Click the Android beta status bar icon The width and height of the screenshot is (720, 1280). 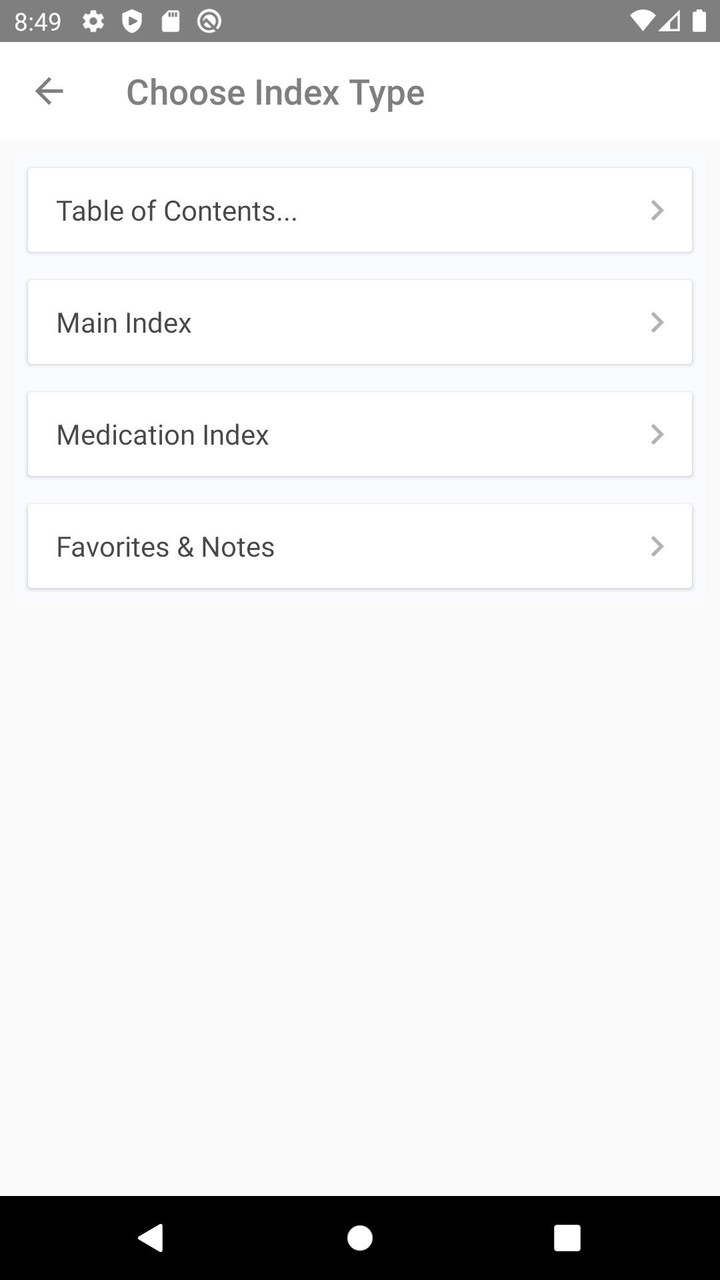pos(209,21)
